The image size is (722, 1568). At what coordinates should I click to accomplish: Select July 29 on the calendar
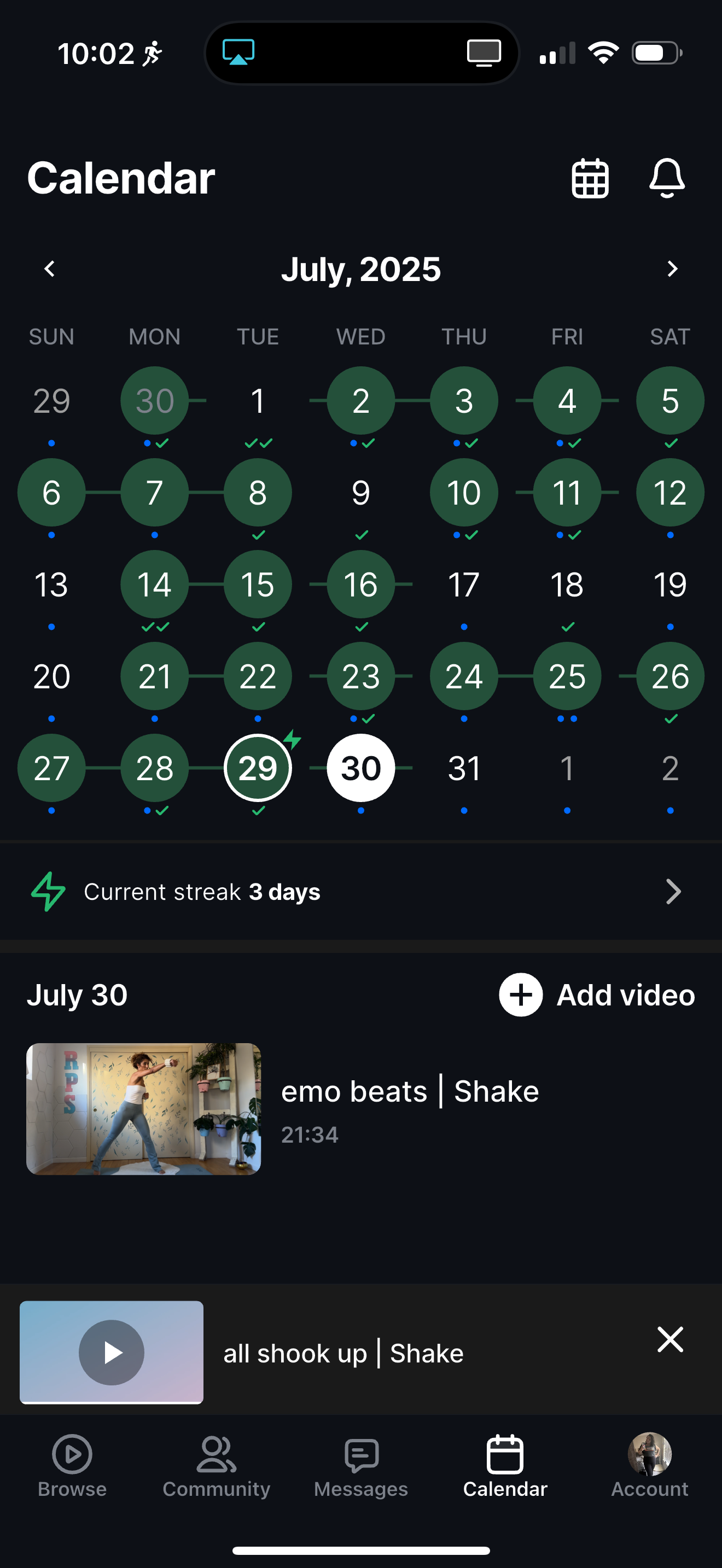coord(258,768)
